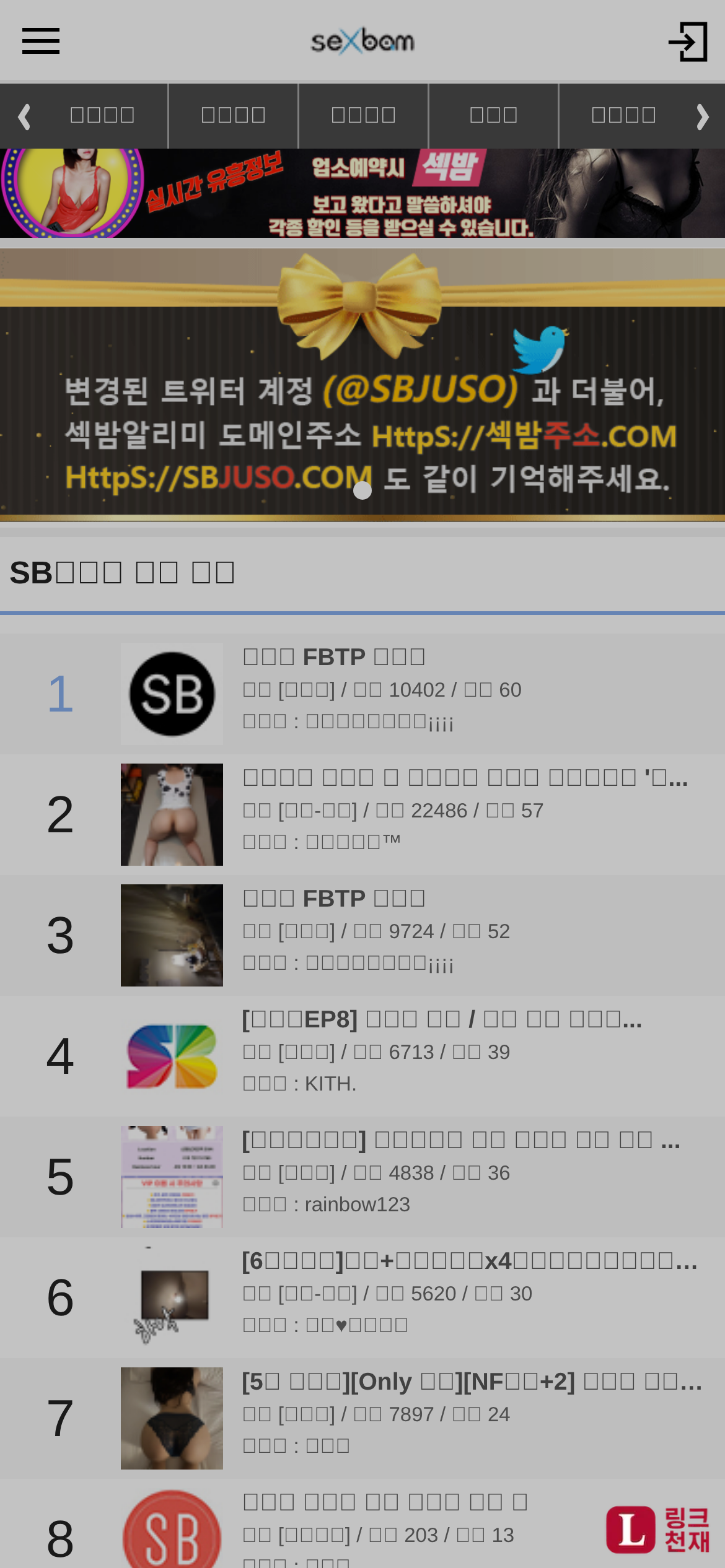Open rank 3 FBTP post
725x1568 pixels.
tap(335, 899)
